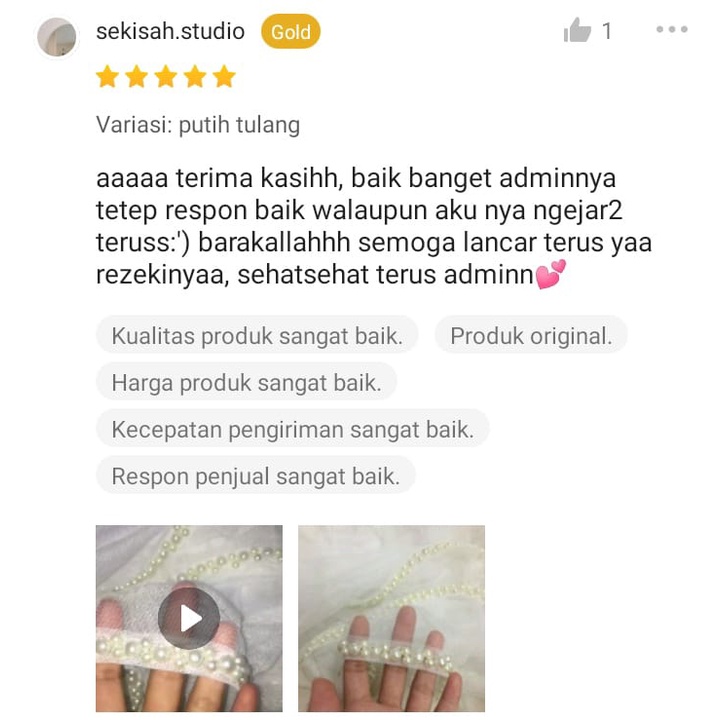Viewport: 720px width, 720px height.
Task: Play the review video thumbnail
Action: (189, 618)
